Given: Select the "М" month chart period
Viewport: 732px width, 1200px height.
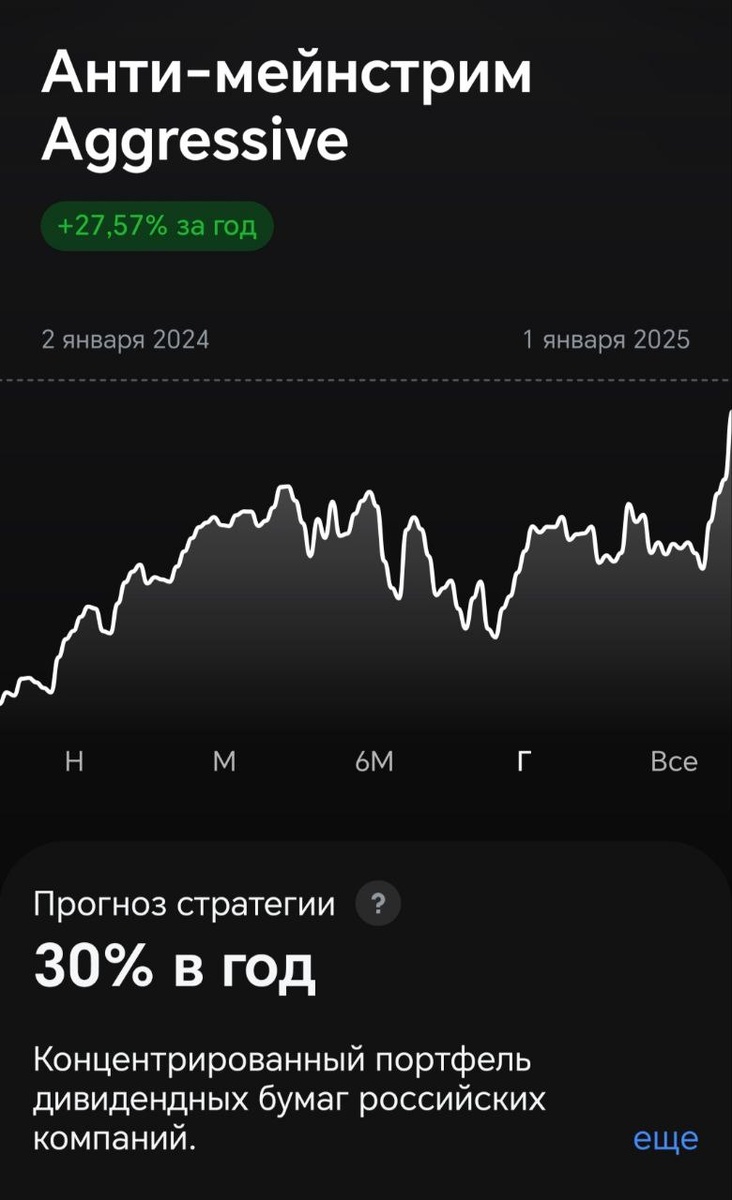Looking at the screenshot, I should coord(224,761).
